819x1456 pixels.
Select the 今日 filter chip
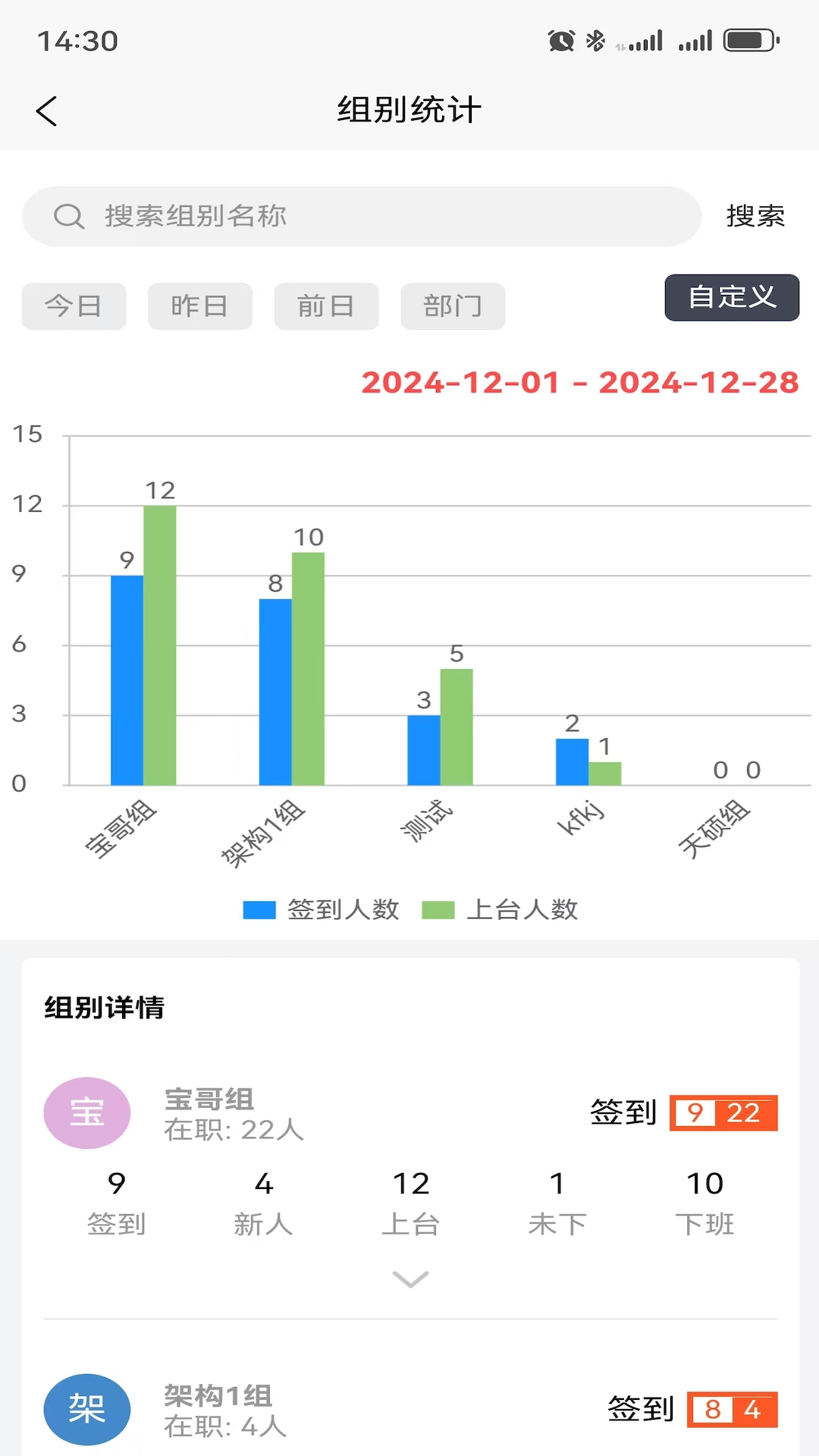[74, 306]
